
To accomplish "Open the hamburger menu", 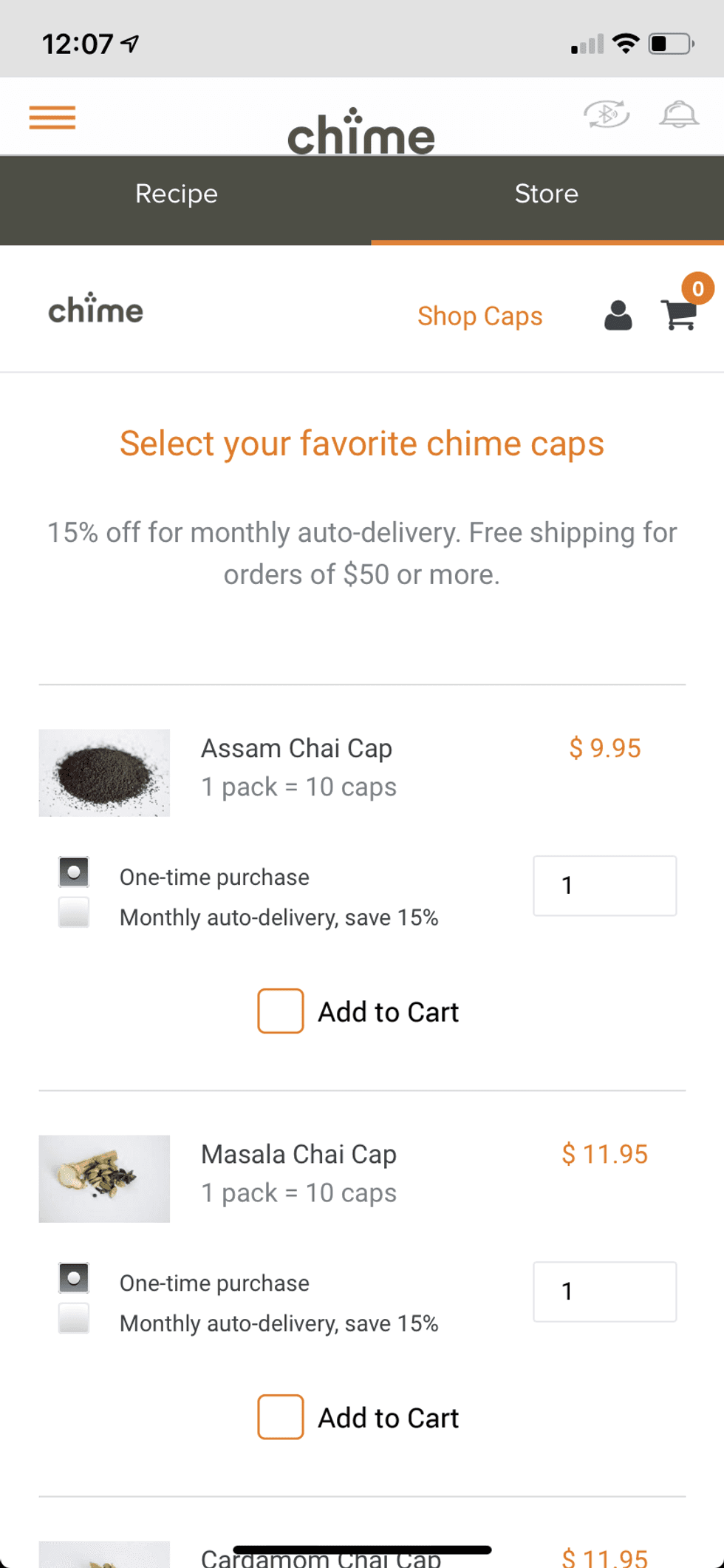I will [x=52, y=118].
